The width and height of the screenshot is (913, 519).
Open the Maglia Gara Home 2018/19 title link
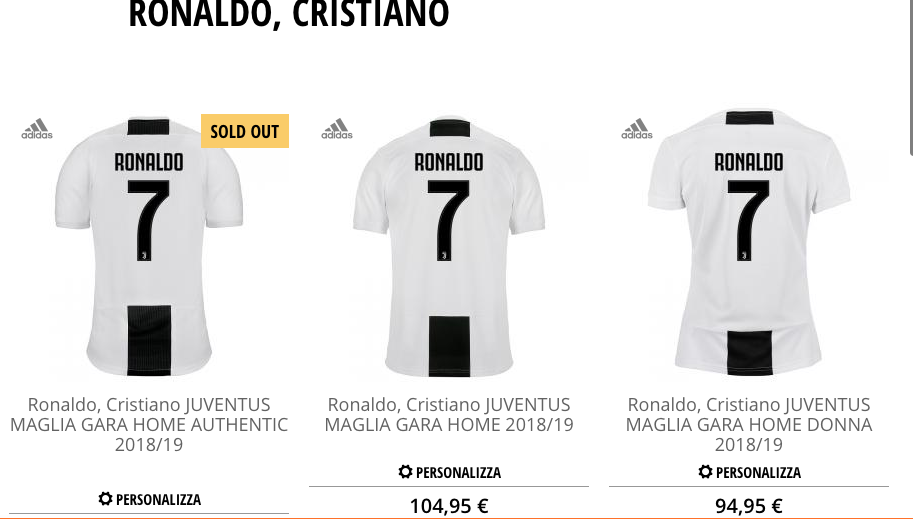click(x=449, y=415)
